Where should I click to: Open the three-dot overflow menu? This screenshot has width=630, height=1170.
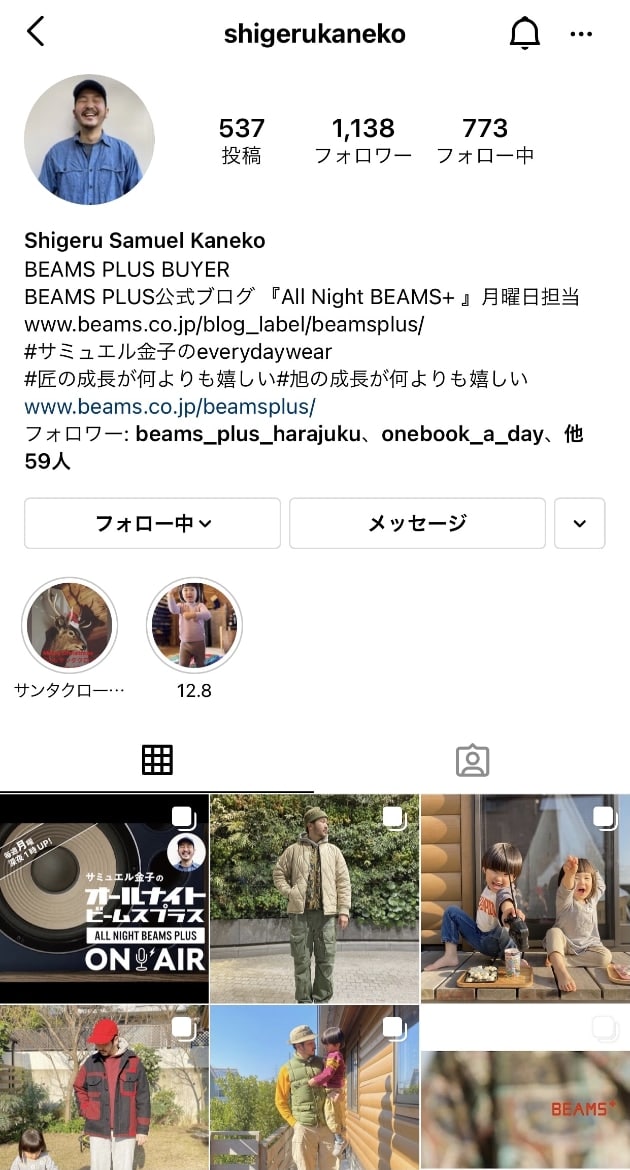click(581, 33)
